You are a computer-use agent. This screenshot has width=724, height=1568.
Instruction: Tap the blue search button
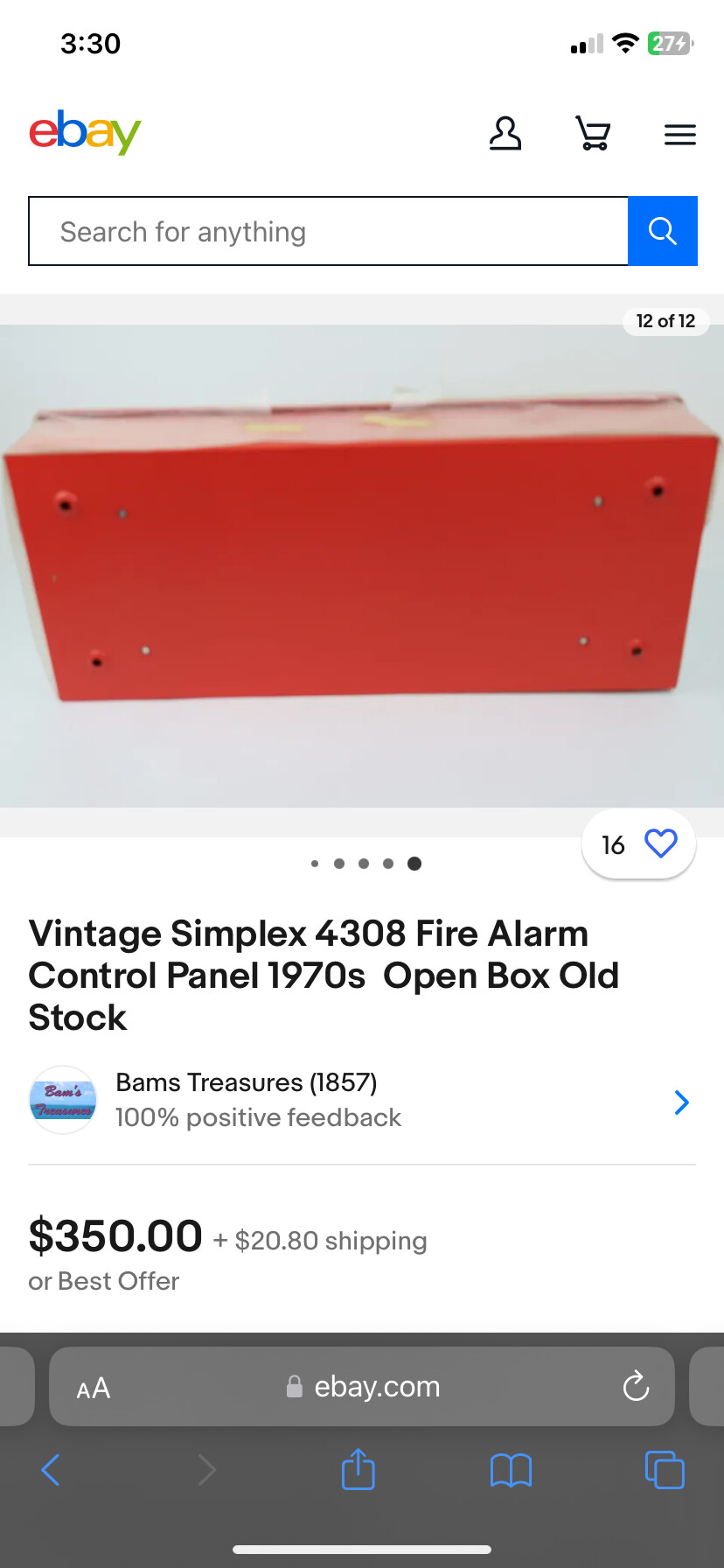pyautogui.click(x=662, y=232)
